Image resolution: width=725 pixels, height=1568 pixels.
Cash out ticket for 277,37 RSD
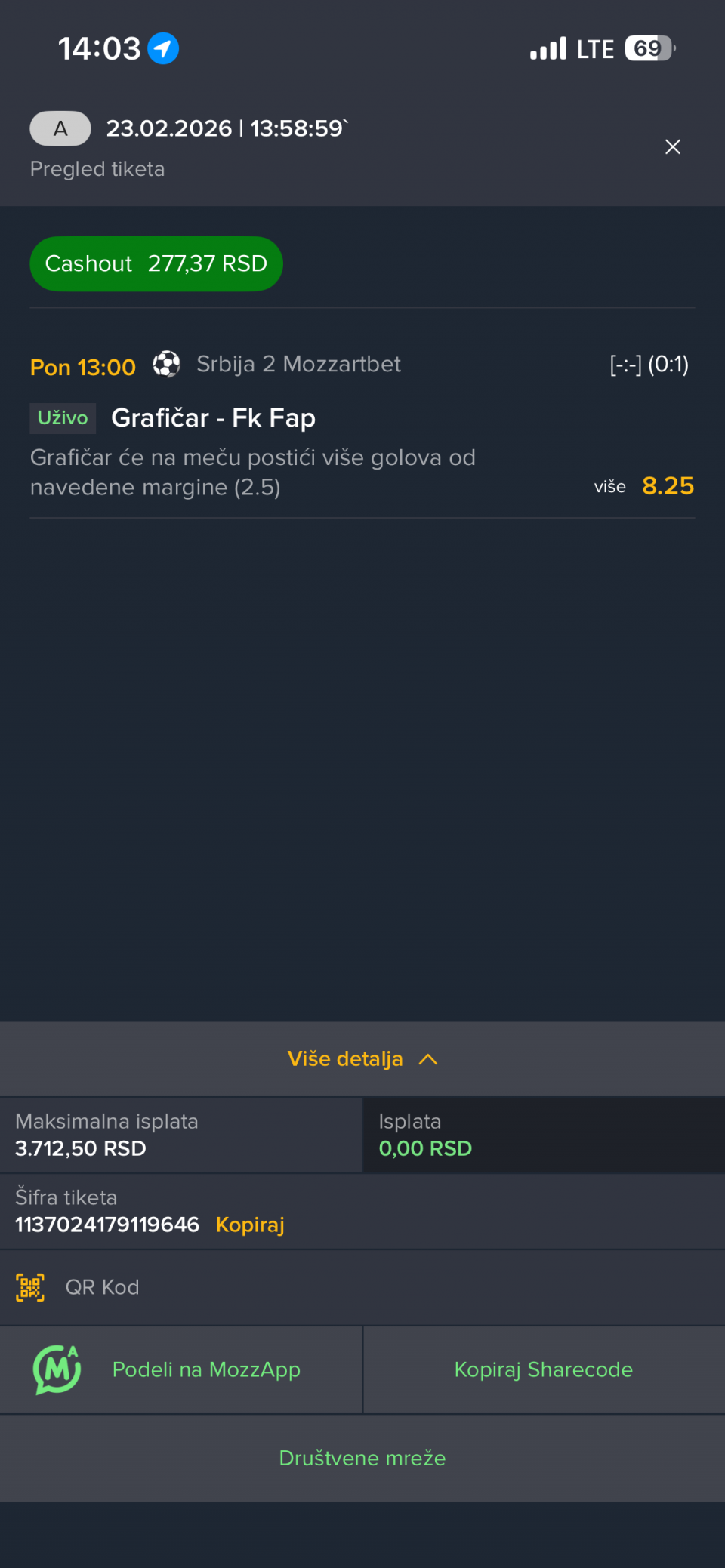(x=156, y=263)
